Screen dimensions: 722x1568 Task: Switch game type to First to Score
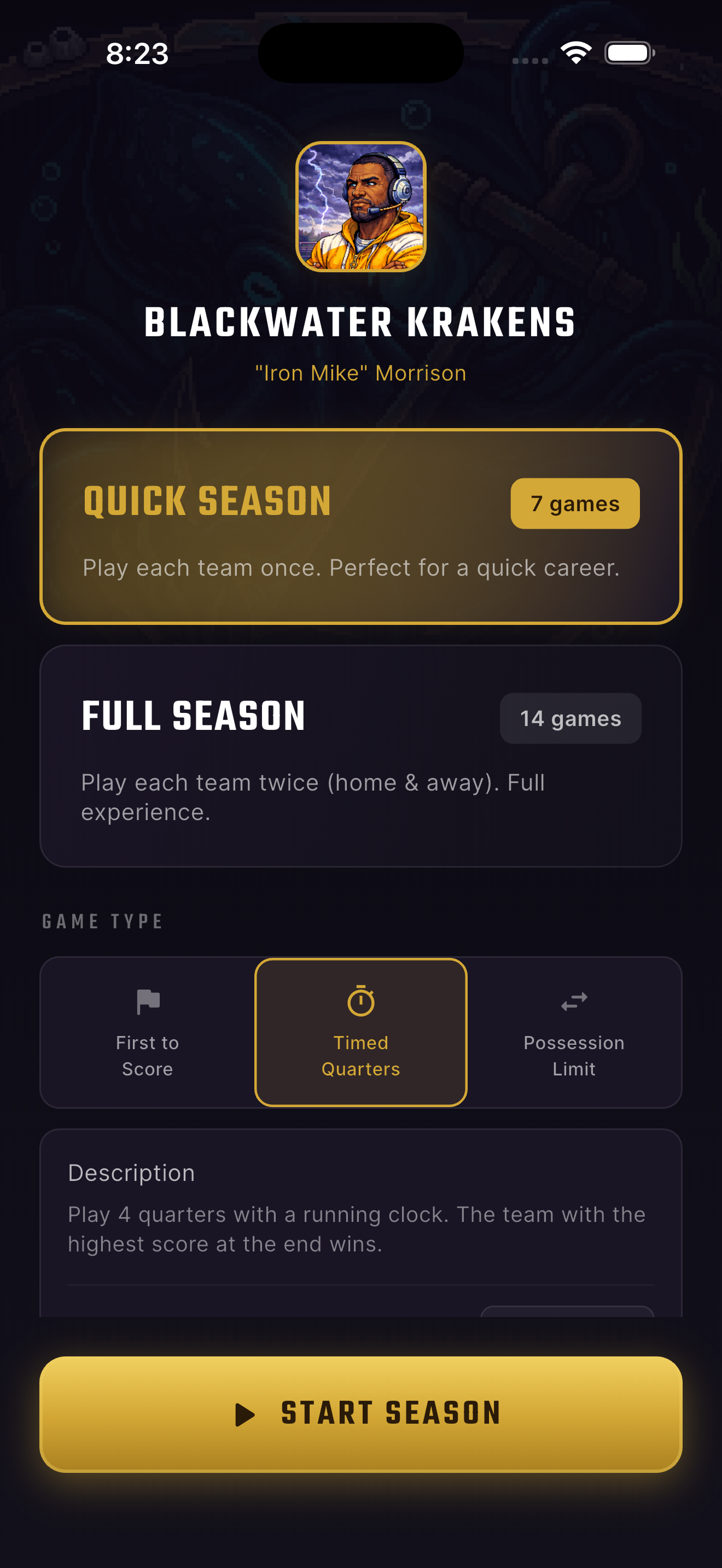coord(148,1032)
